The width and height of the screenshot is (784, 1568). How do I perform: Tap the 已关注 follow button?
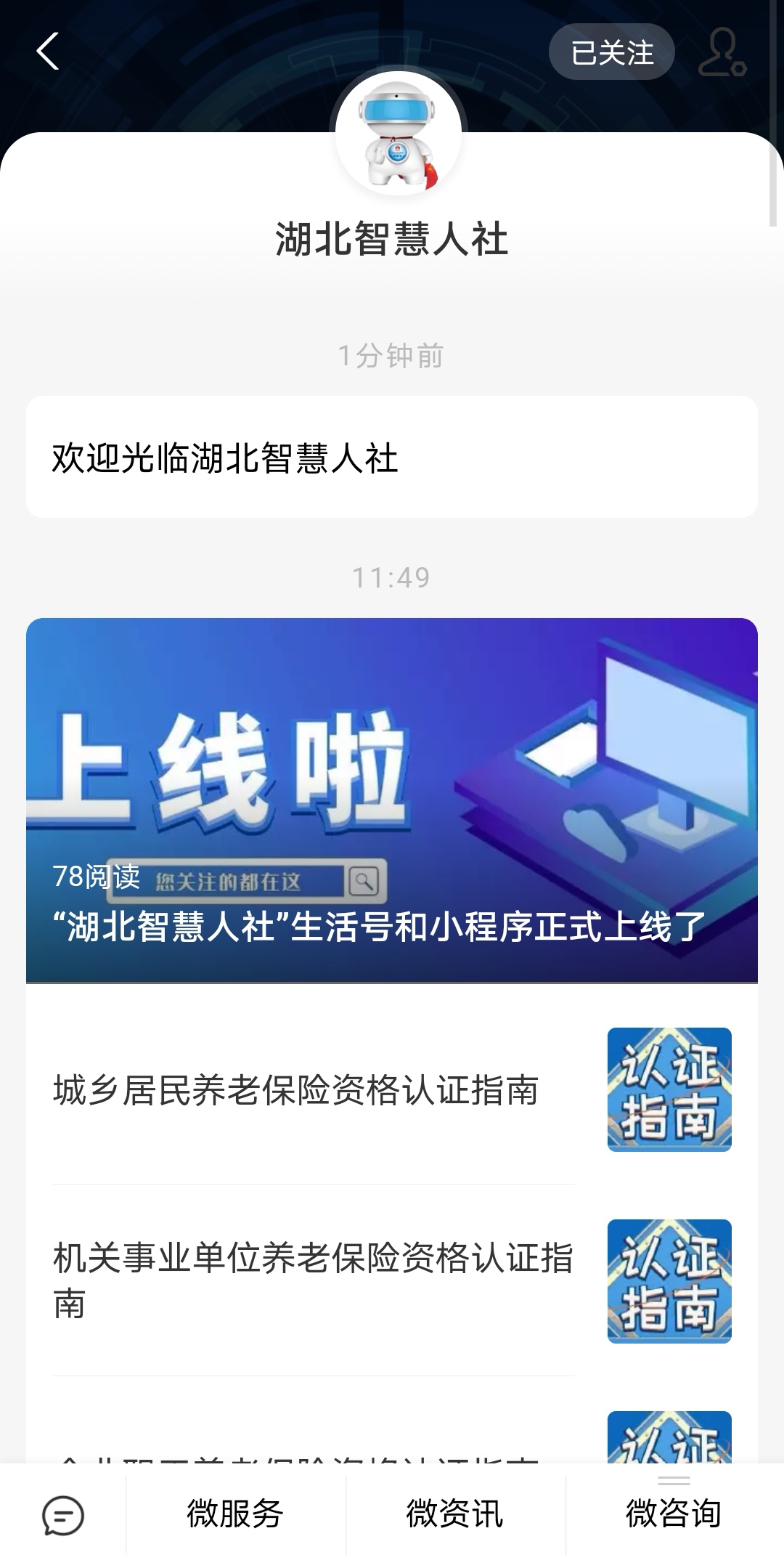611,52
